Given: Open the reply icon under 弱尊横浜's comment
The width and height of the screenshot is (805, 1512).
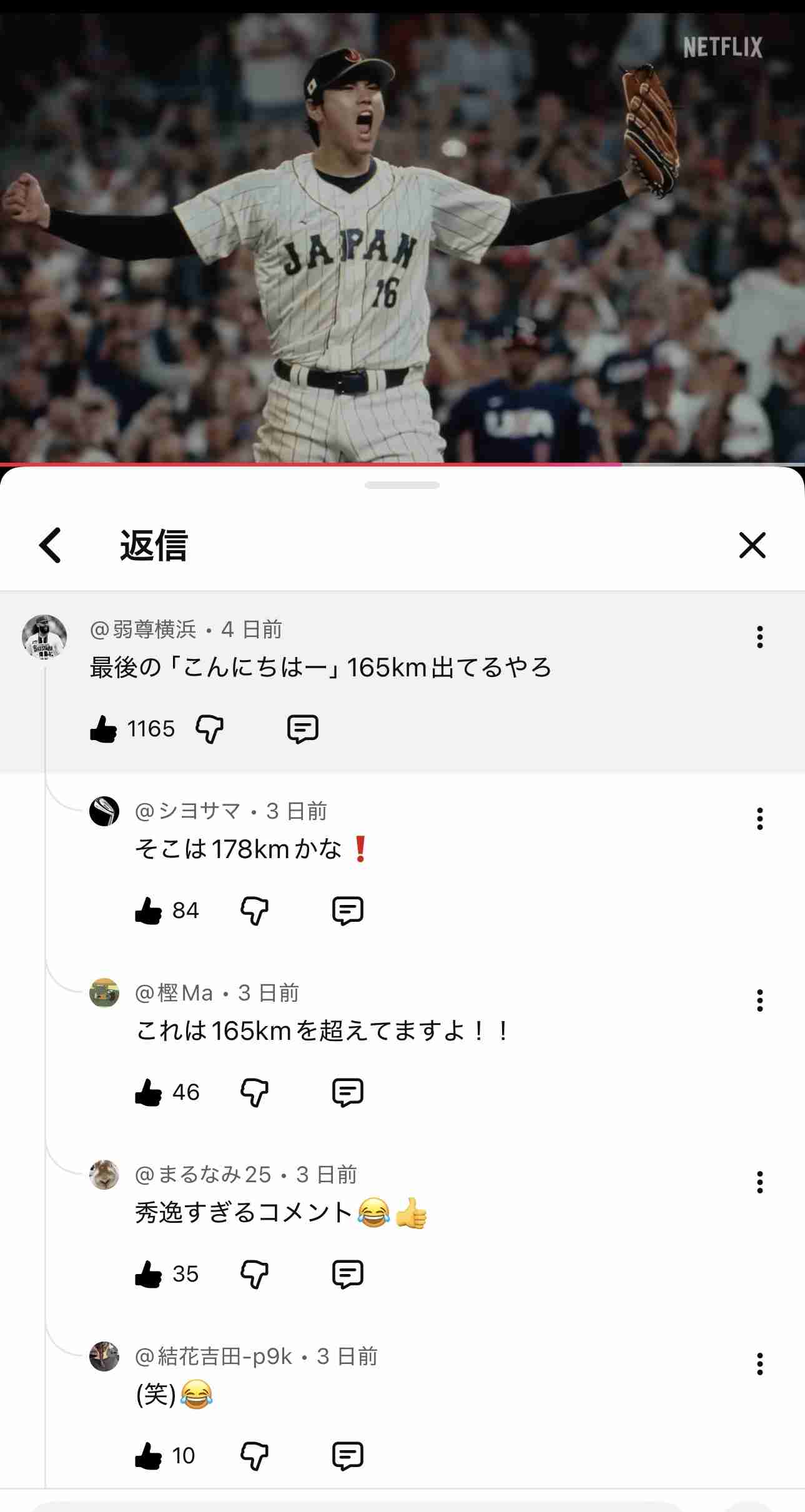Looking at the screenshot, I should tap(304, 727).
